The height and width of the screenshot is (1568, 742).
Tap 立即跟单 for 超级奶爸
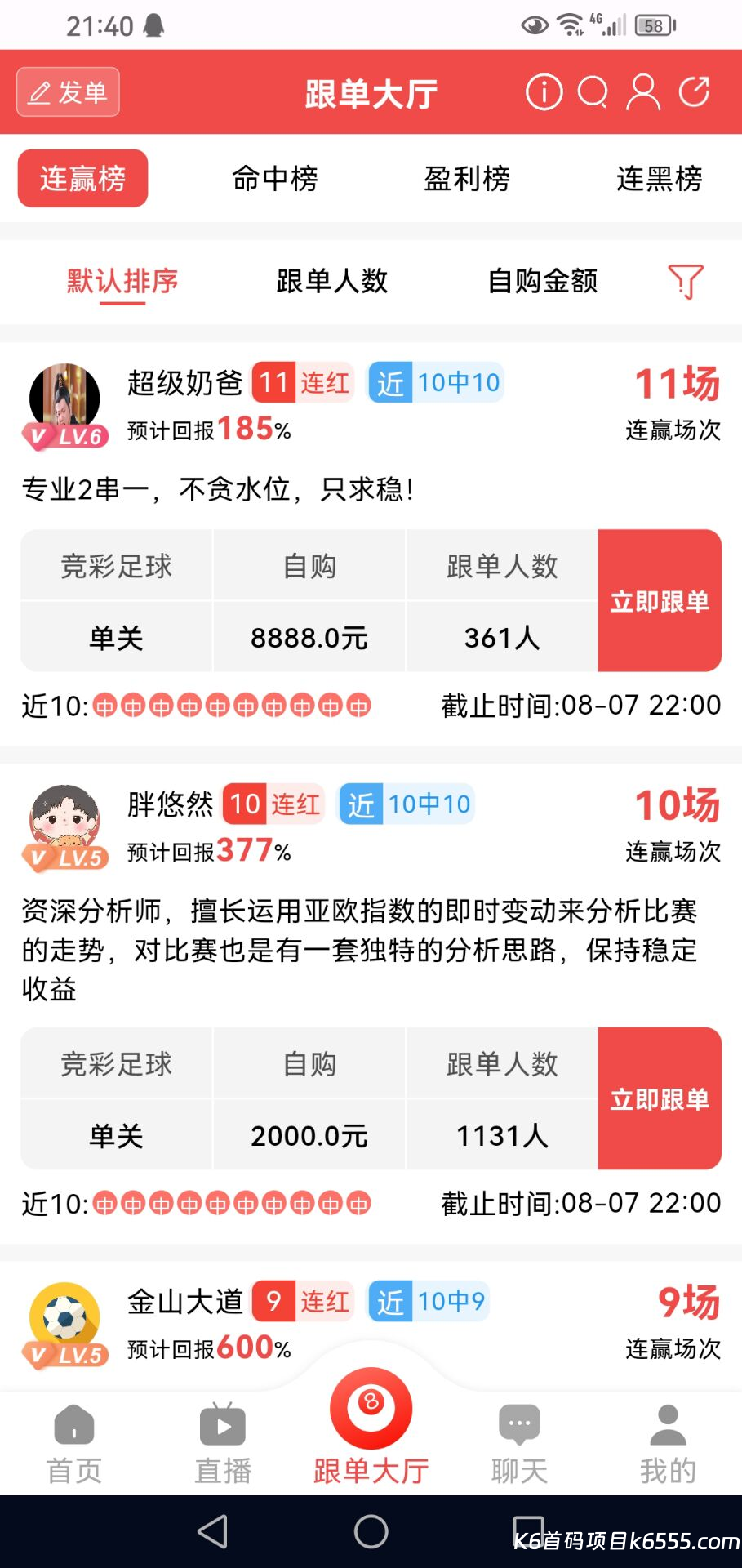pyautogui.click(x=660, y=601)
